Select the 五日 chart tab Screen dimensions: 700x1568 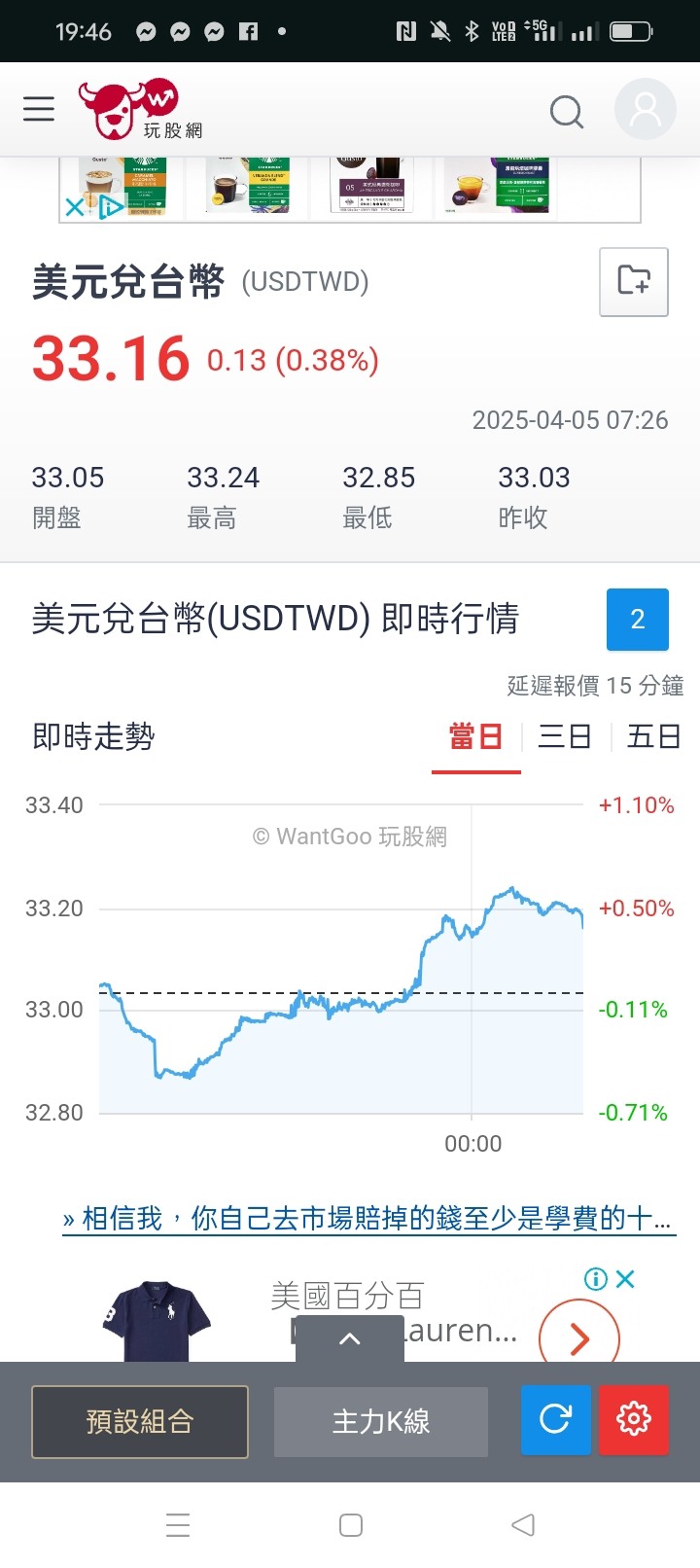[653, 737]
